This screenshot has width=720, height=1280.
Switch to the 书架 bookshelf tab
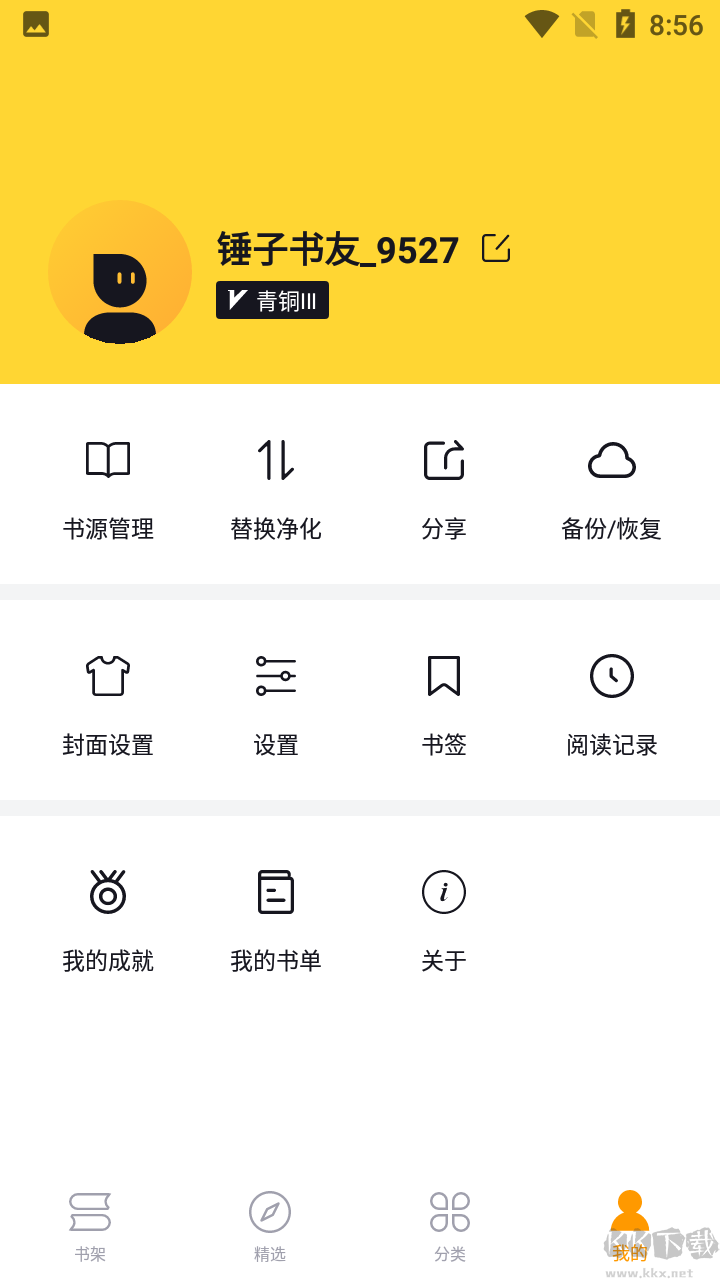[x=89, y=1225]
